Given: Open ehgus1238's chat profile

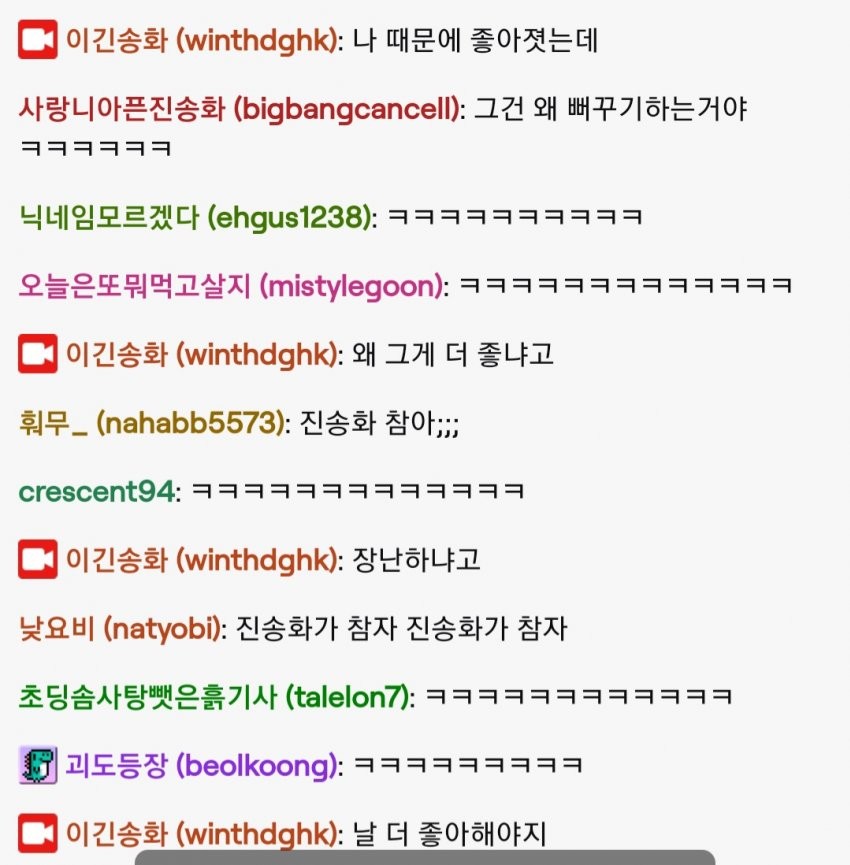Looking at the screenshot, I should pos(195,215).
